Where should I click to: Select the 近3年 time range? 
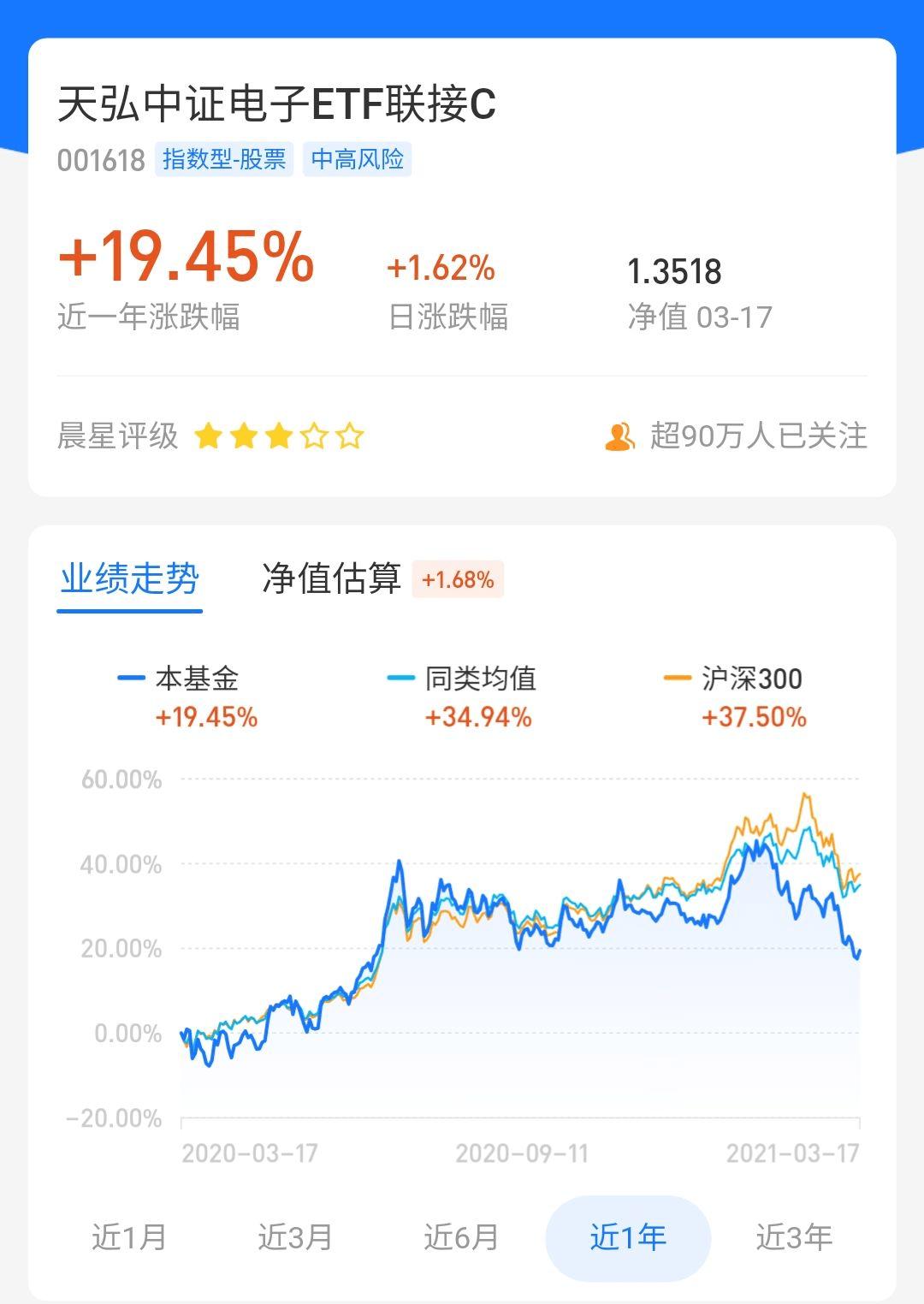pos(795,1236)
